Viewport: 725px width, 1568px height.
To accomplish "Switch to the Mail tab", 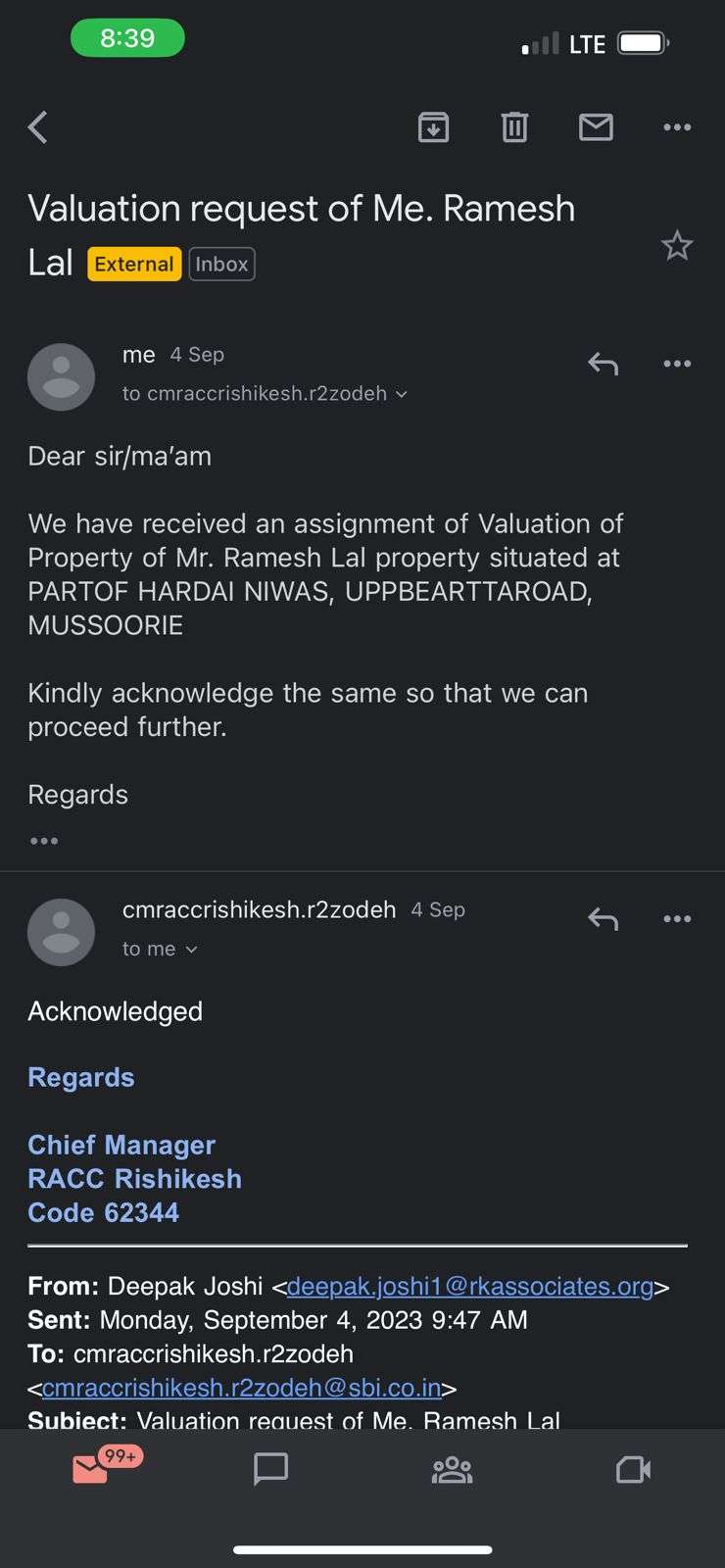I will 91,1468.
